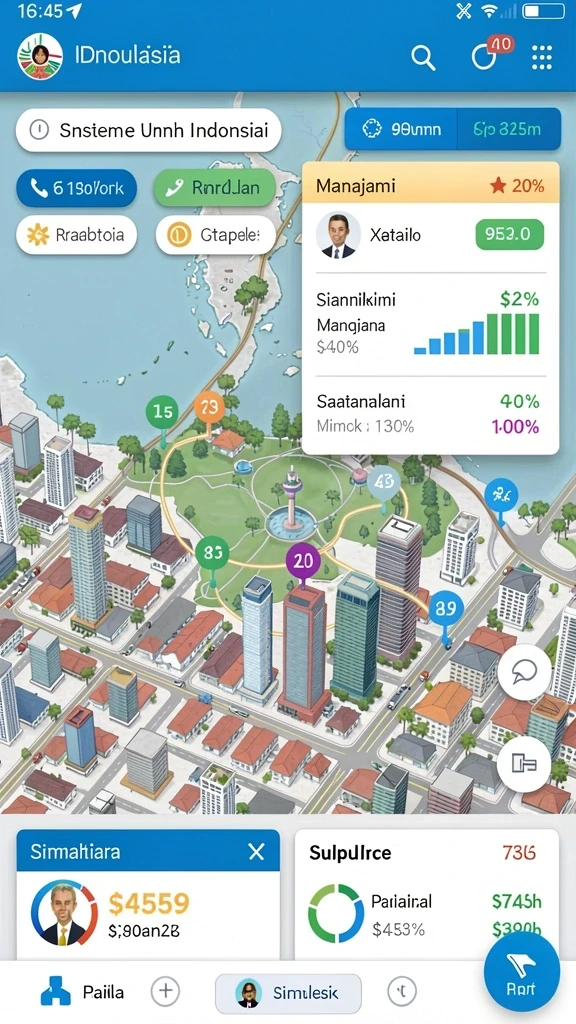This screenshot has width=576, height=1024.
Task: Switch to the Simulesik tab
Action: click(x=288, y=993)
